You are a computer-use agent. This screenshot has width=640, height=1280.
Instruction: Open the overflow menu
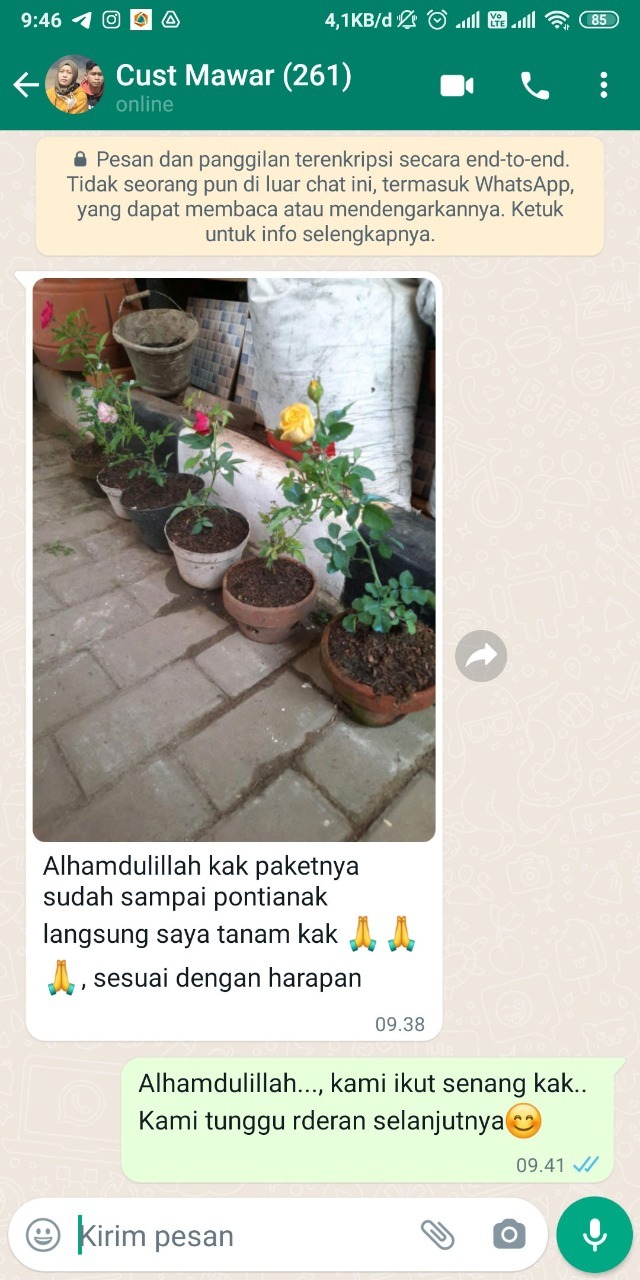point(603,86)
